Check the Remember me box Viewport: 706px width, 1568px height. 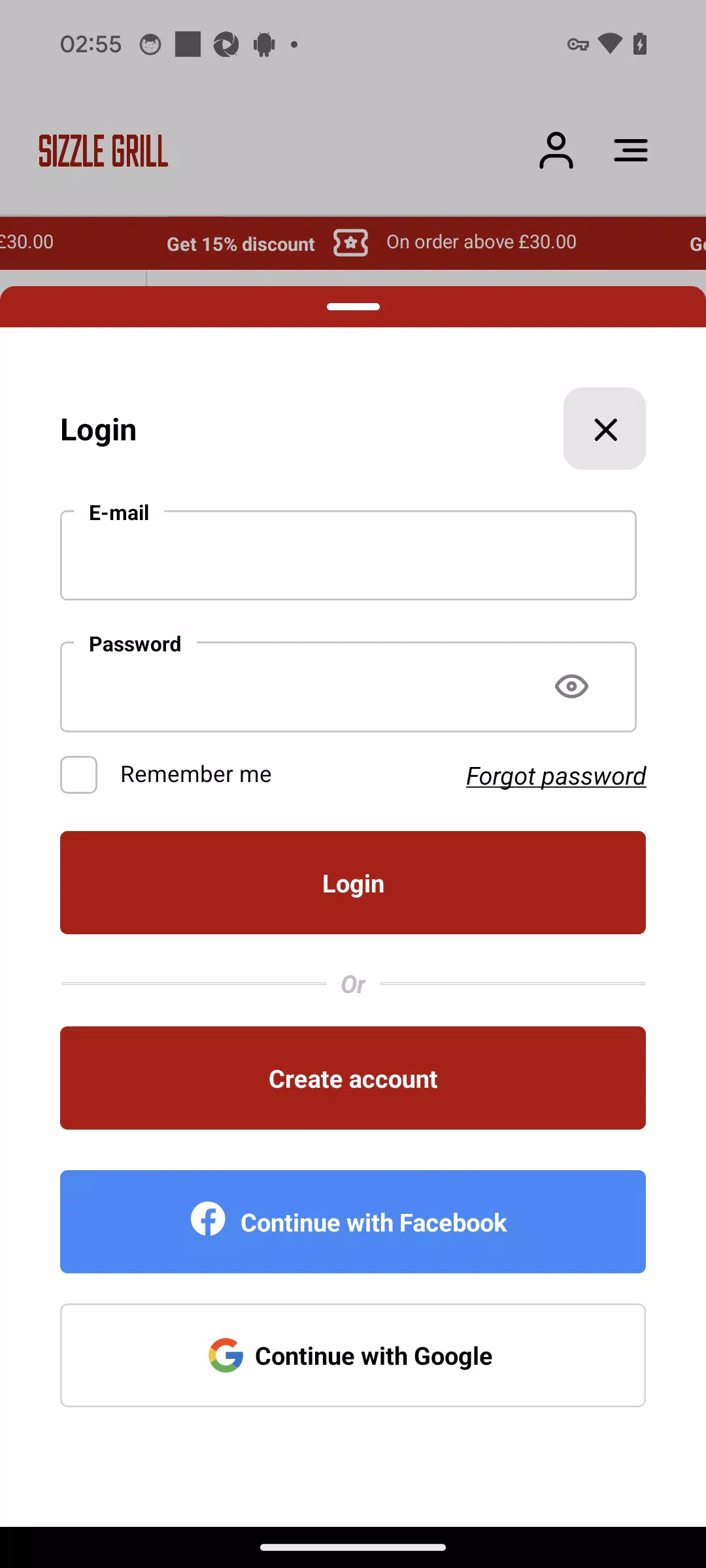point(79,775)
